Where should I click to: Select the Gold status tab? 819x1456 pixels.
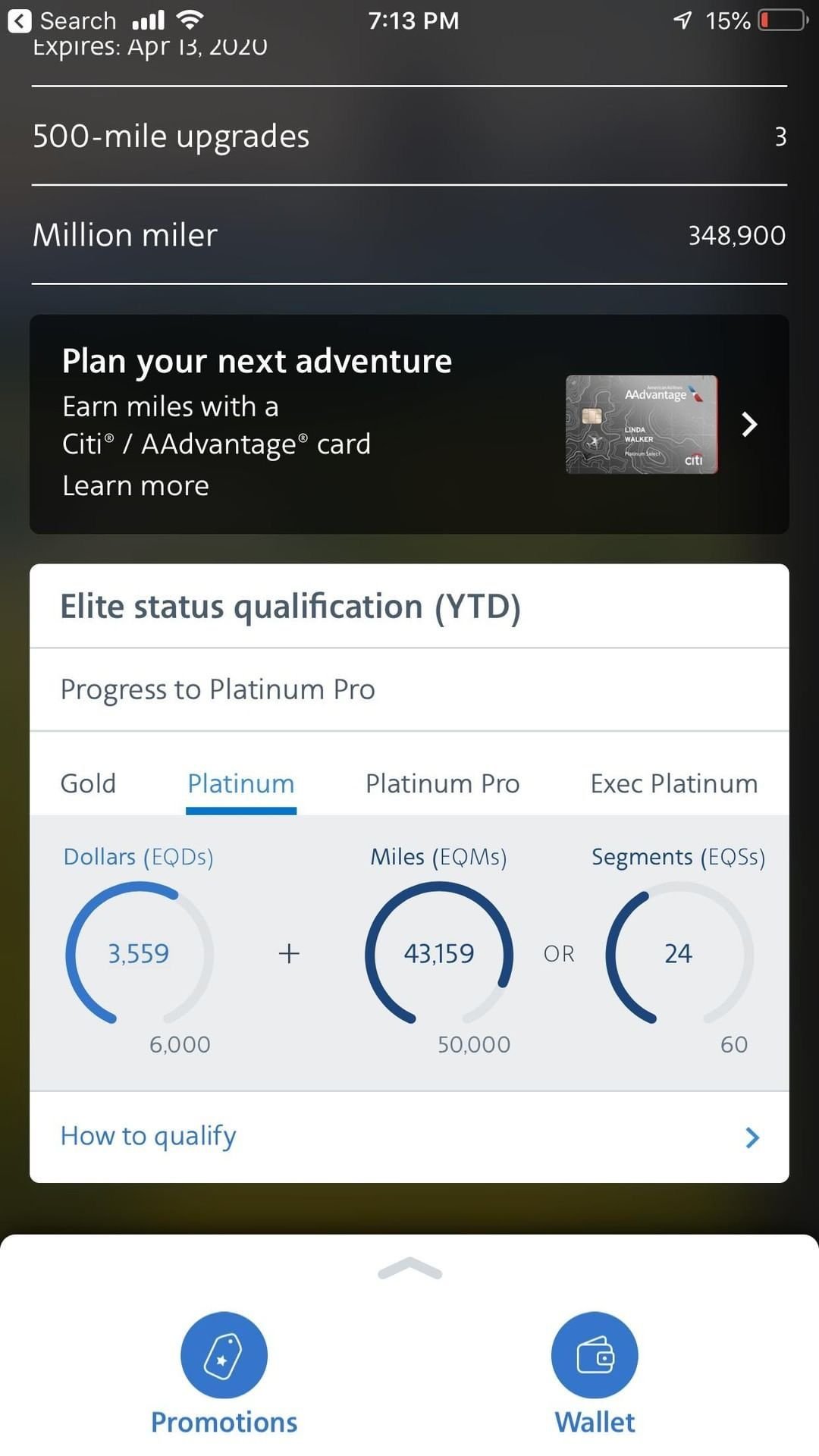tap(88, 783)
